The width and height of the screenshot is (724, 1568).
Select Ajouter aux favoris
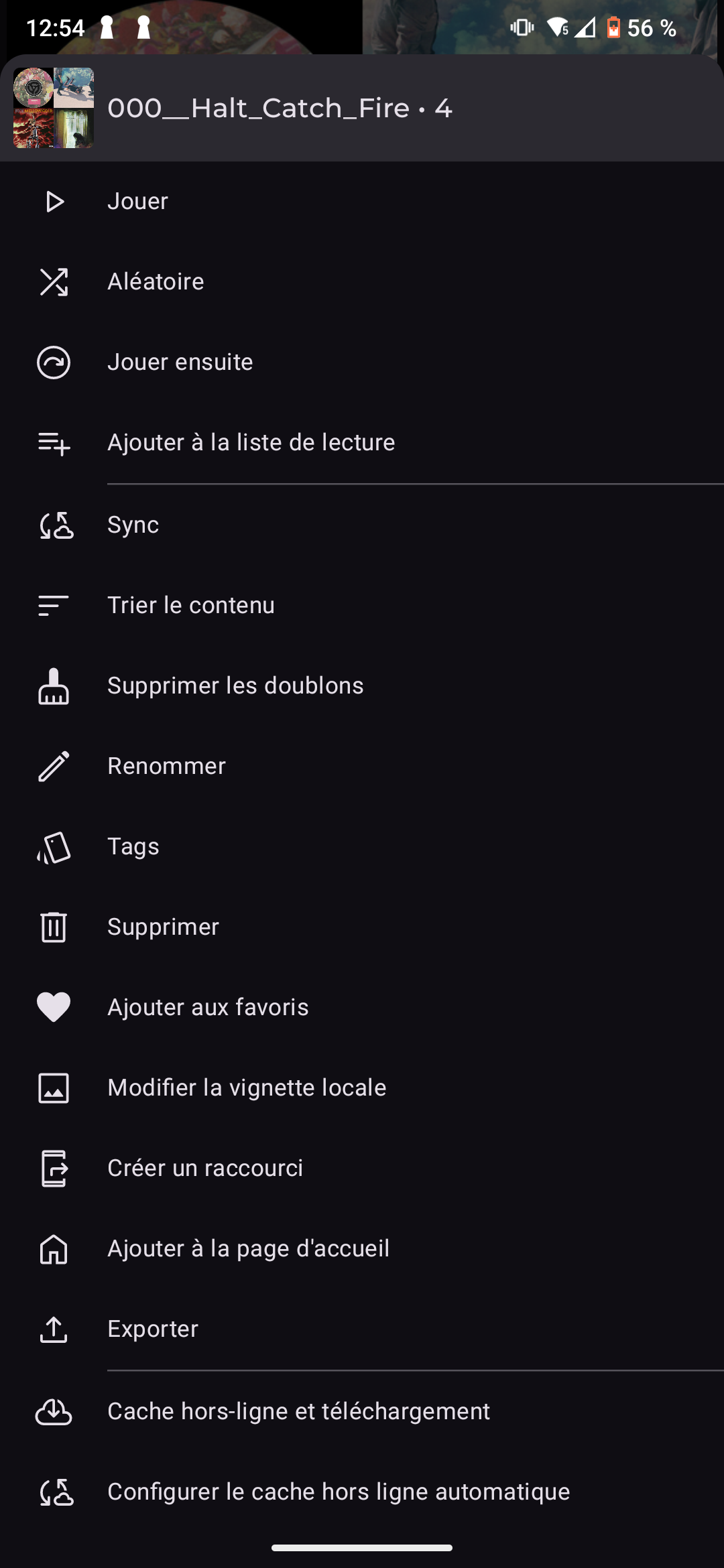coord(362,1007)
